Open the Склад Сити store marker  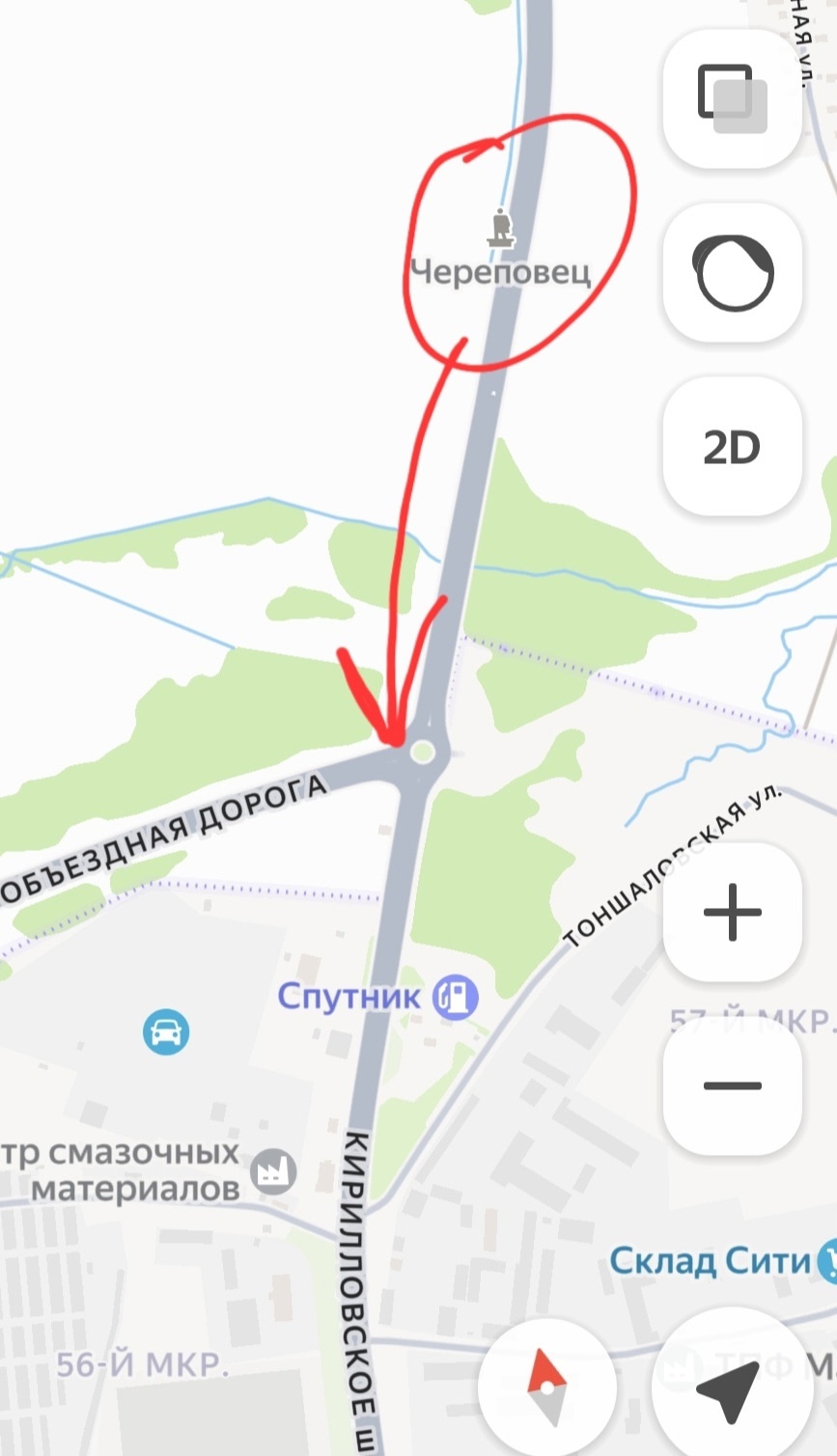pyautogui.click(x=826, y=1260)
